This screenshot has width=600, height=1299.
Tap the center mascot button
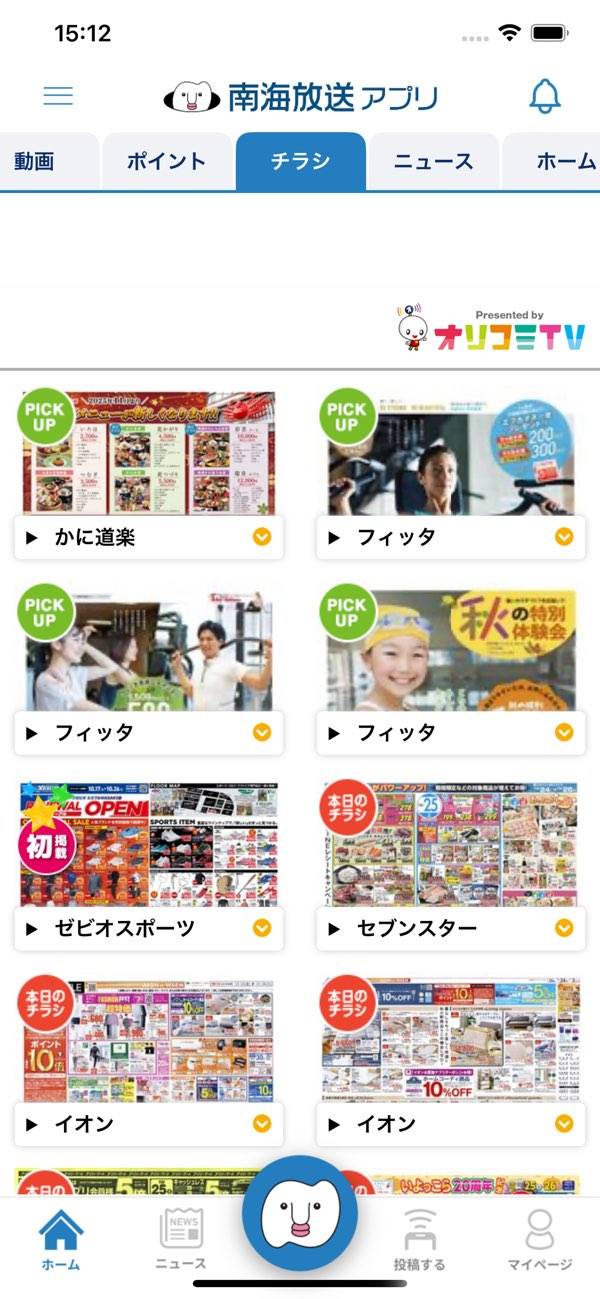pos(300,1213)
